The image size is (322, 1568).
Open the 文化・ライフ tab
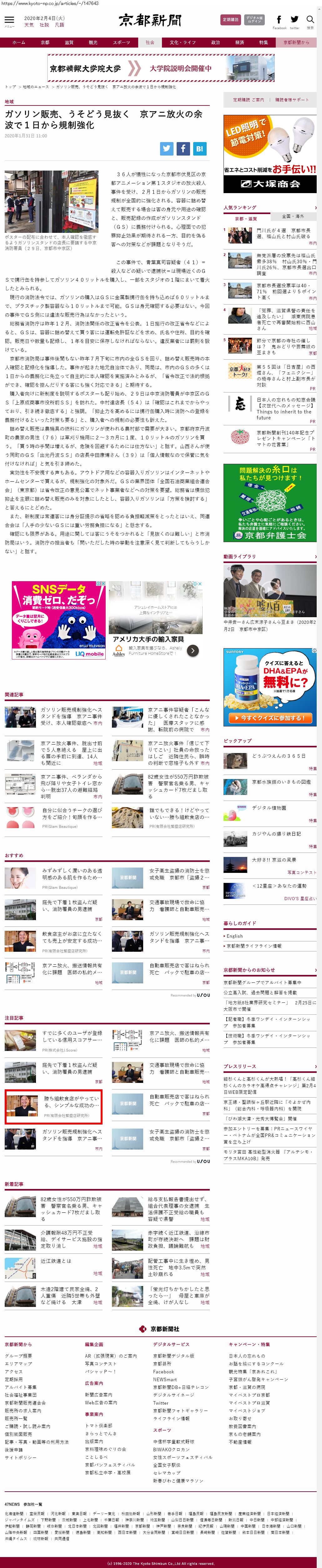[182, 43]
